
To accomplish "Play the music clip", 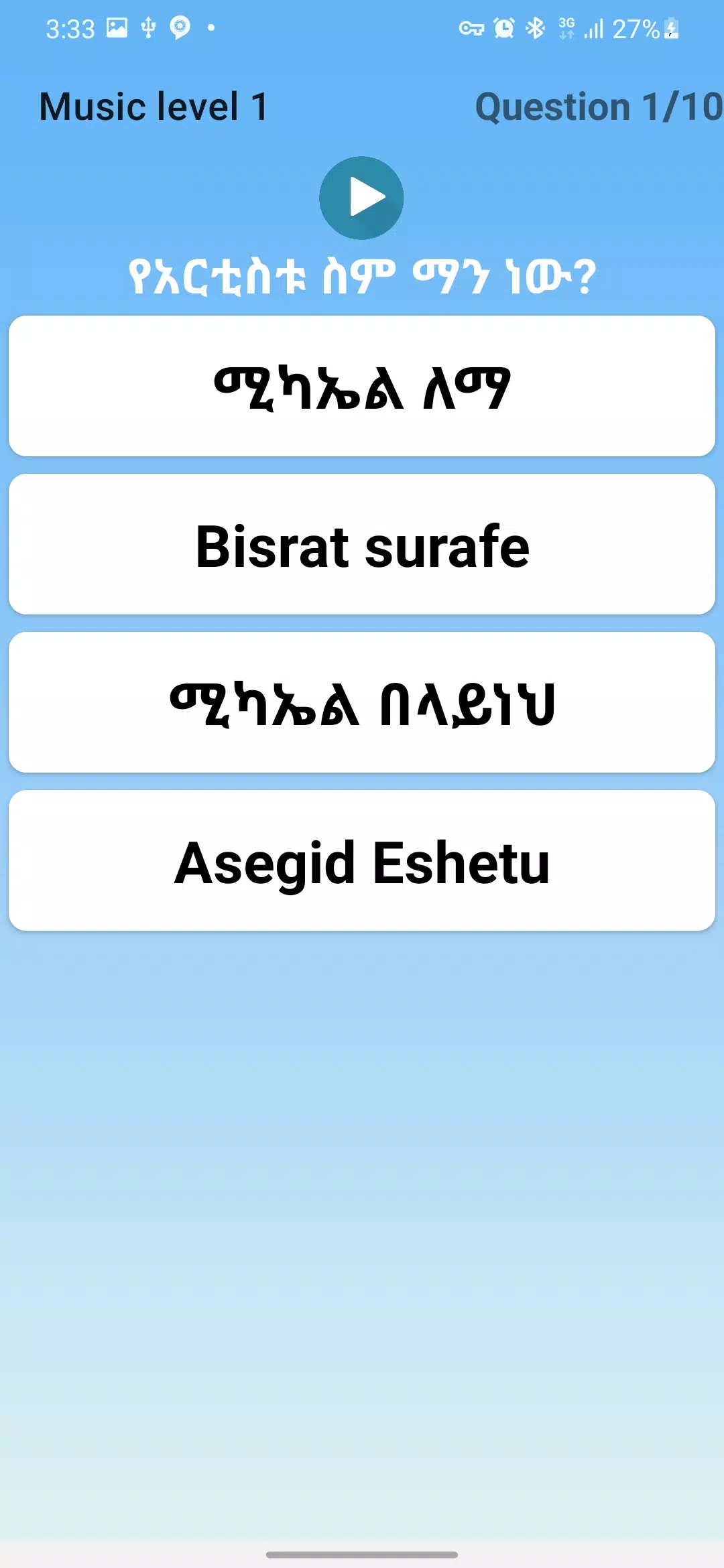I will pyautogui.click(x=361, y=198).
